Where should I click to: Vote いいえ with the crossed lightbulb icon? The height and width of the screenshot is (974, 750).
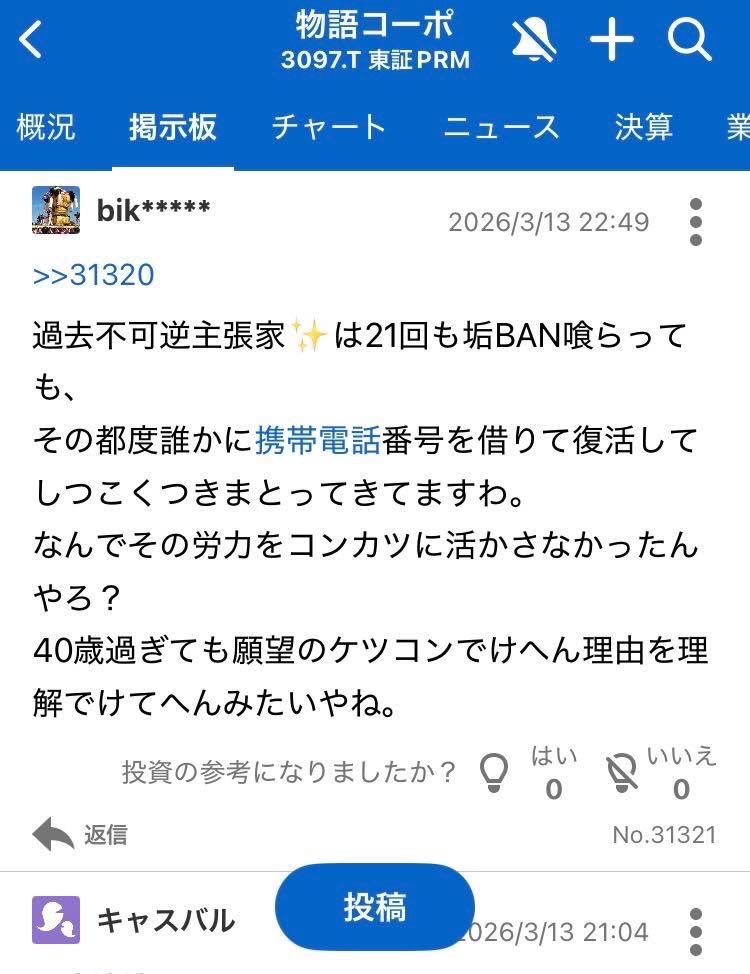point(625,768)
